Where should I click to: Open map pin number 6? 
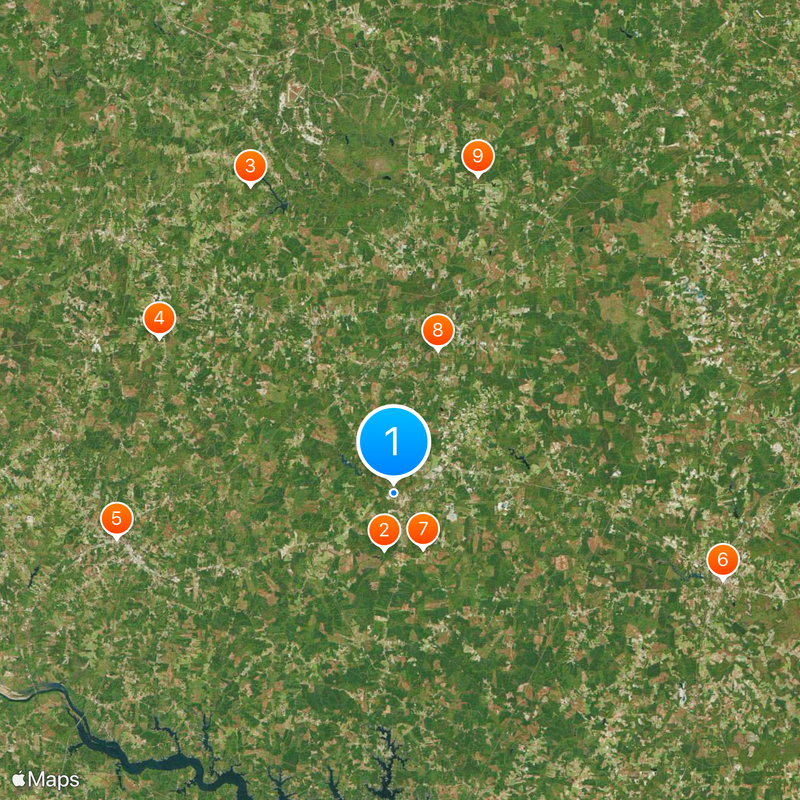pyautogui.click(x=722, y=559)
